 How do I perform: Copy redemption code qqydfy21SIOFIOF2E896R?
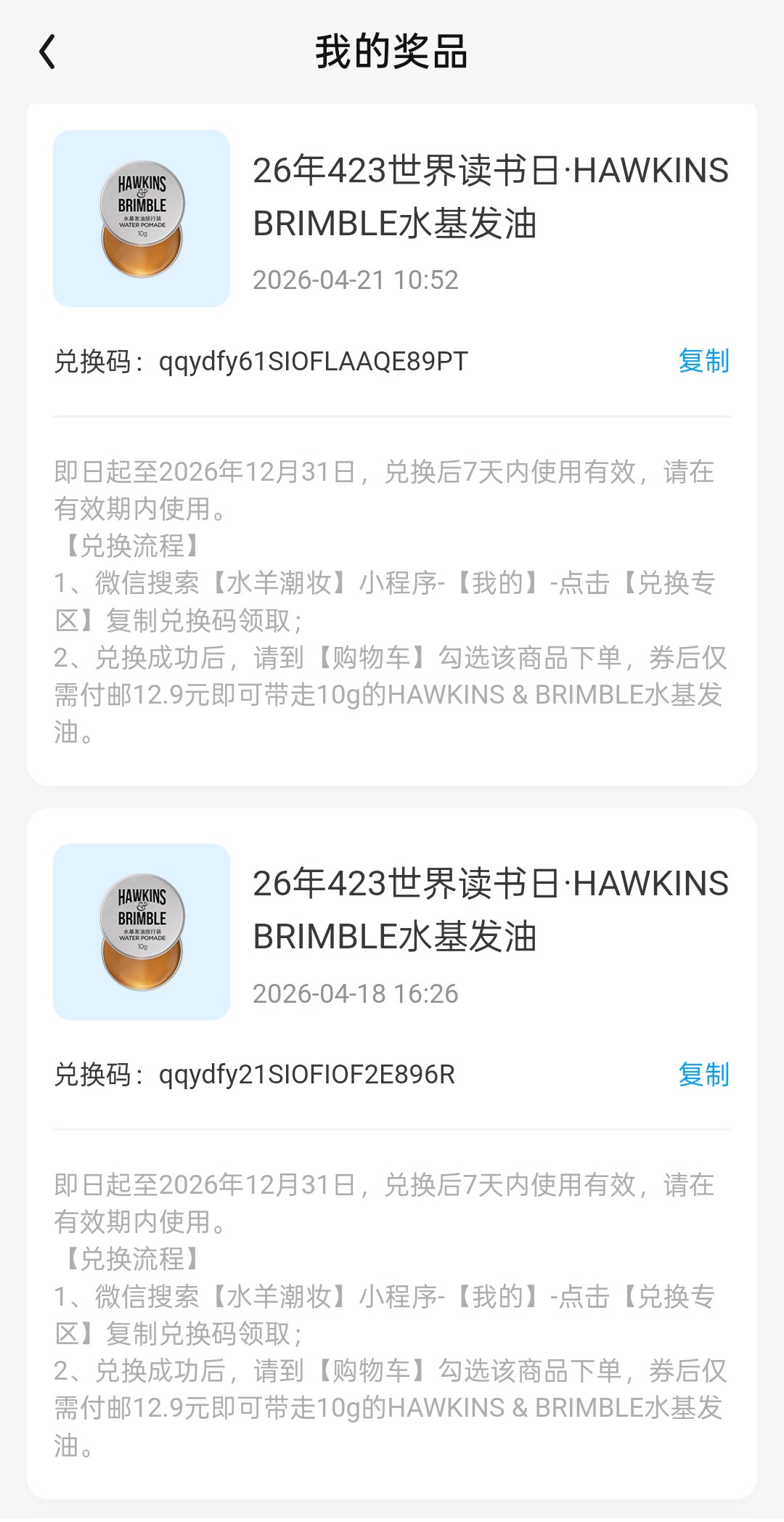point(703,1074)
